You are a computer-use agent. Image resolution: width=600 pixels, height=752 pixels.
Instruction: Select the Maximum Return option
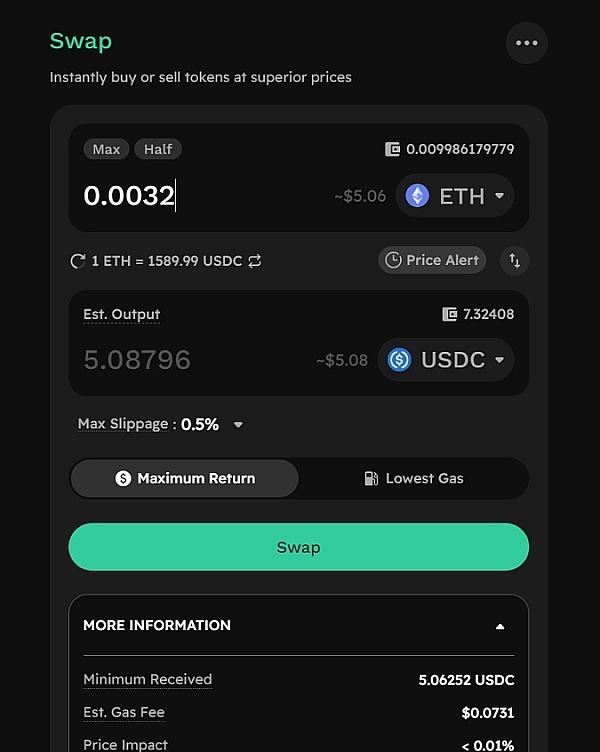[x=185, y=479]
